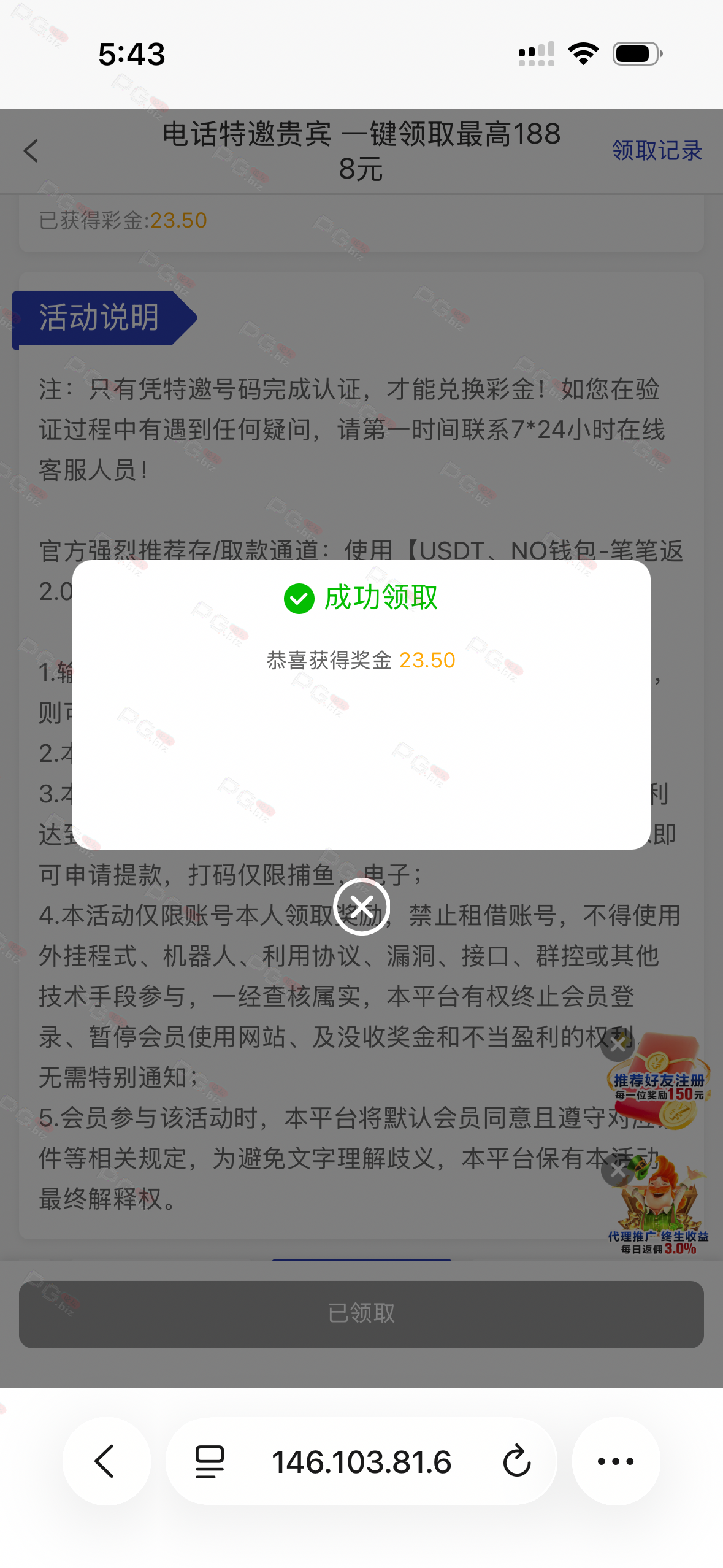Open the browser's three-dot menu
The image size is (723, 1568).
(616, 1461)
